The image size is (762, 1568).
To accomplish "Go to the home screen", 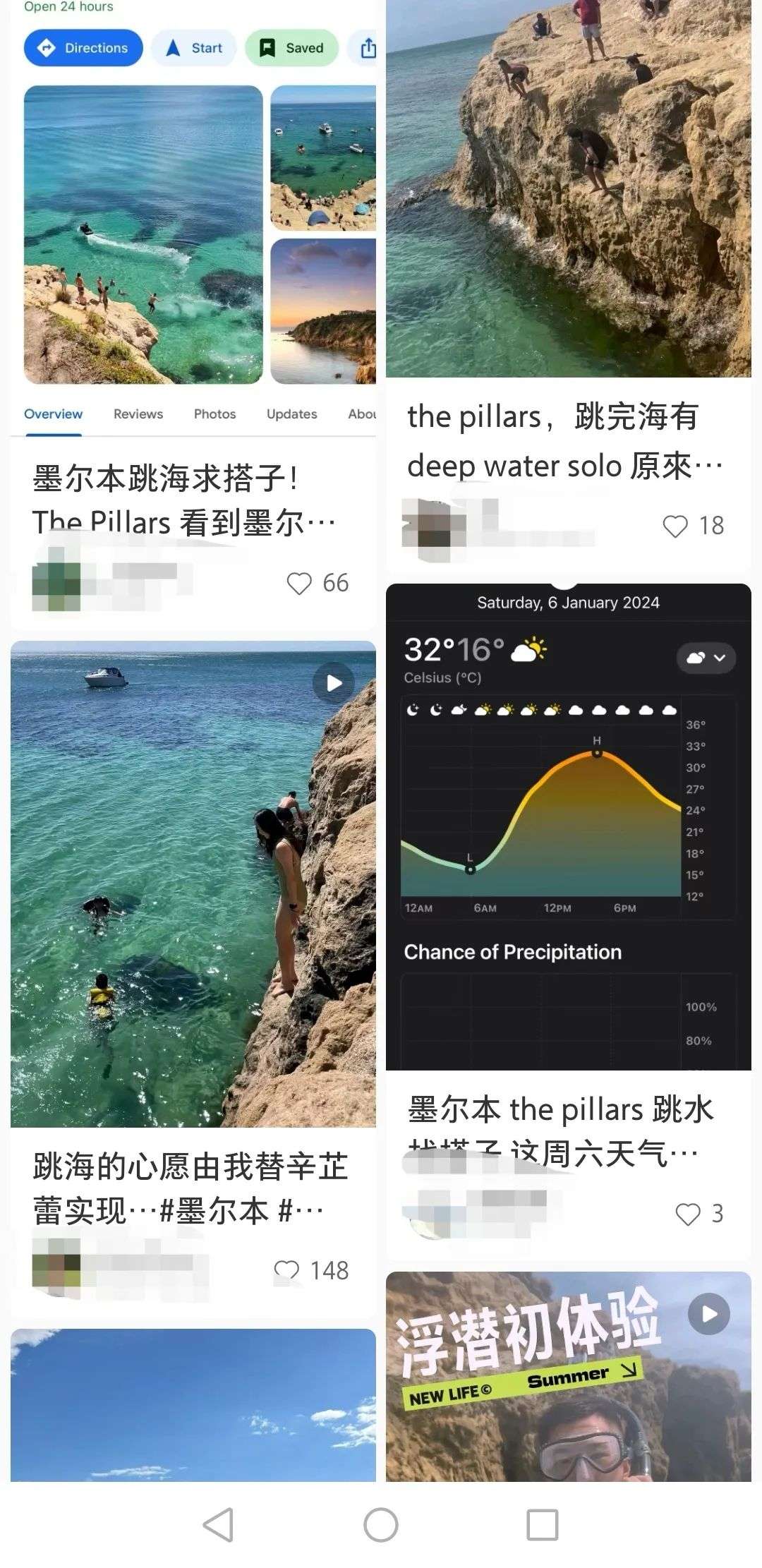I will 381,1525.
